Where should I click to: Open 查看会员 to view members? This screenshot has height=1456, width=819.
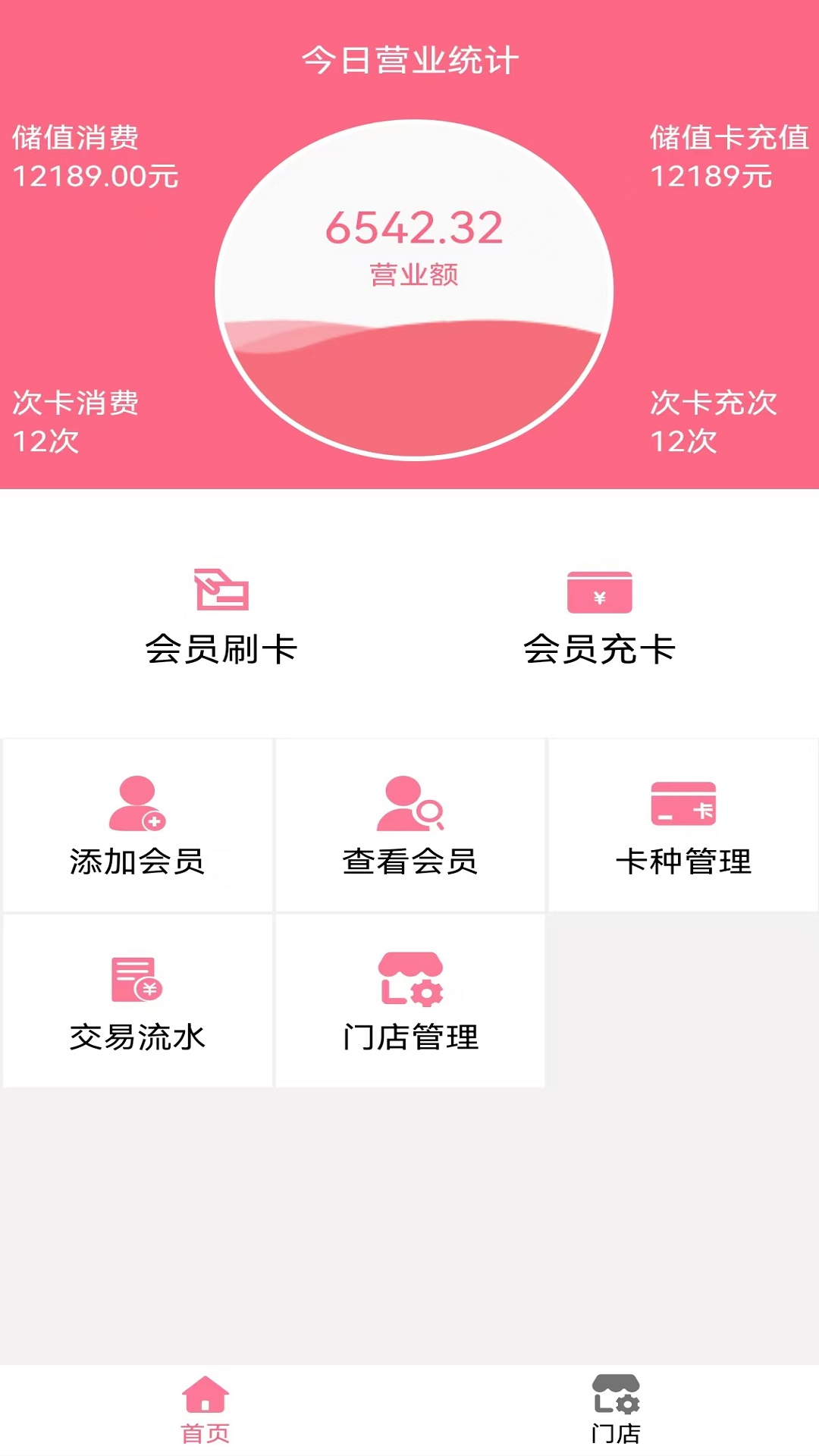click(x=410, y=825)
